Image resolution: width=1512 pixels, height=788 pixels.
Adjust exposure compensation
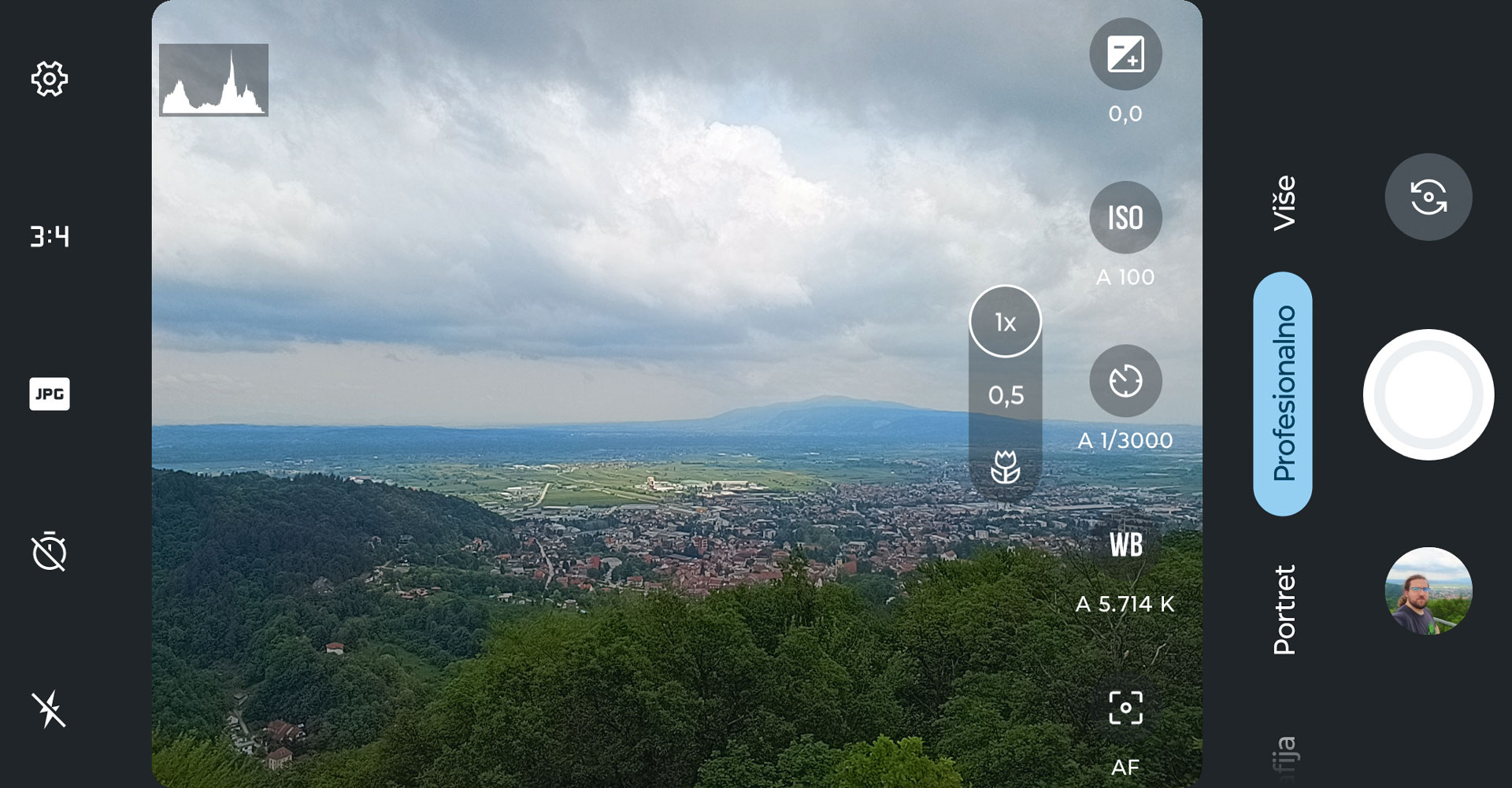pos(1125,54)
